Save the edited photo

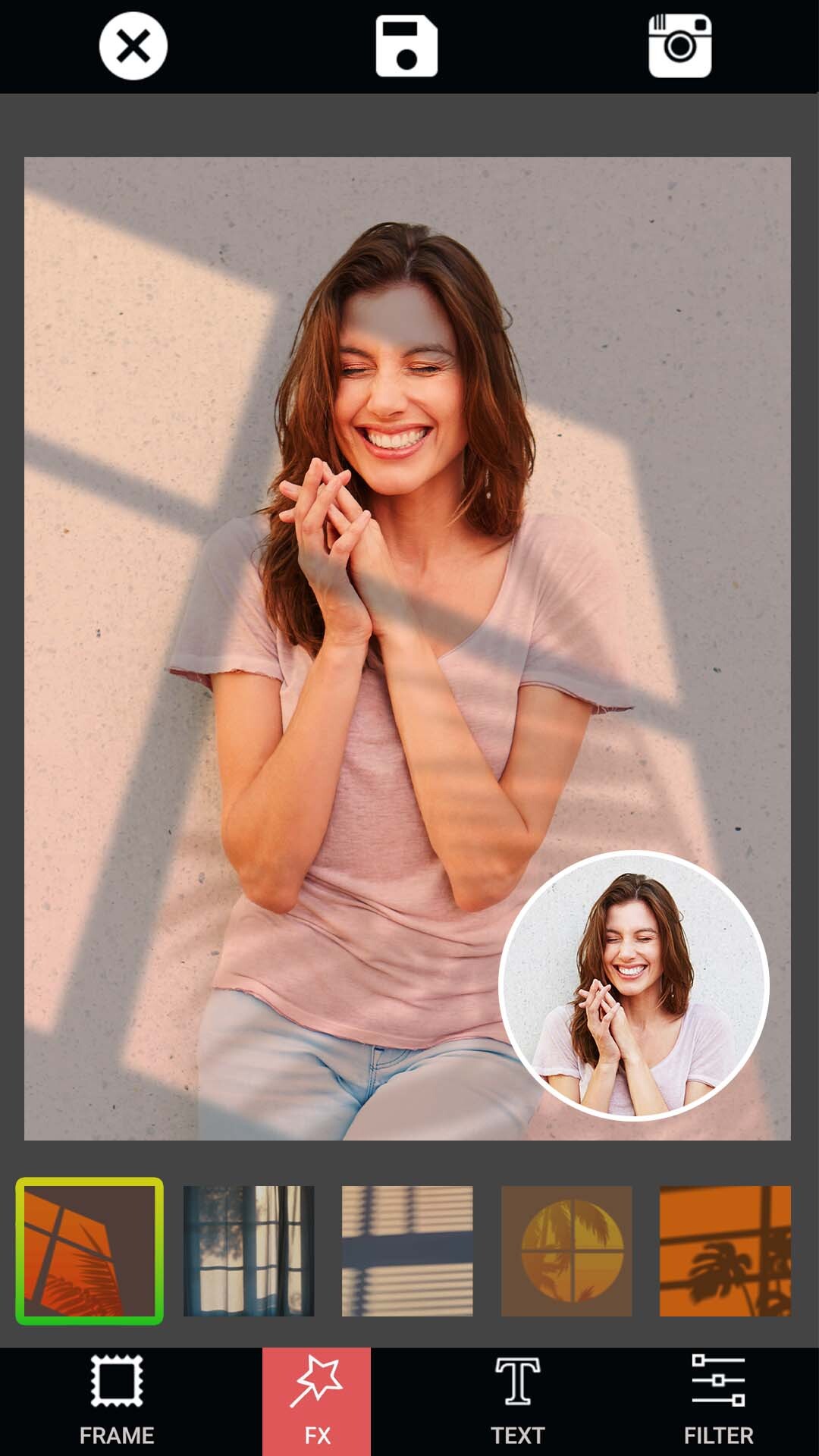tap(406, 46)
